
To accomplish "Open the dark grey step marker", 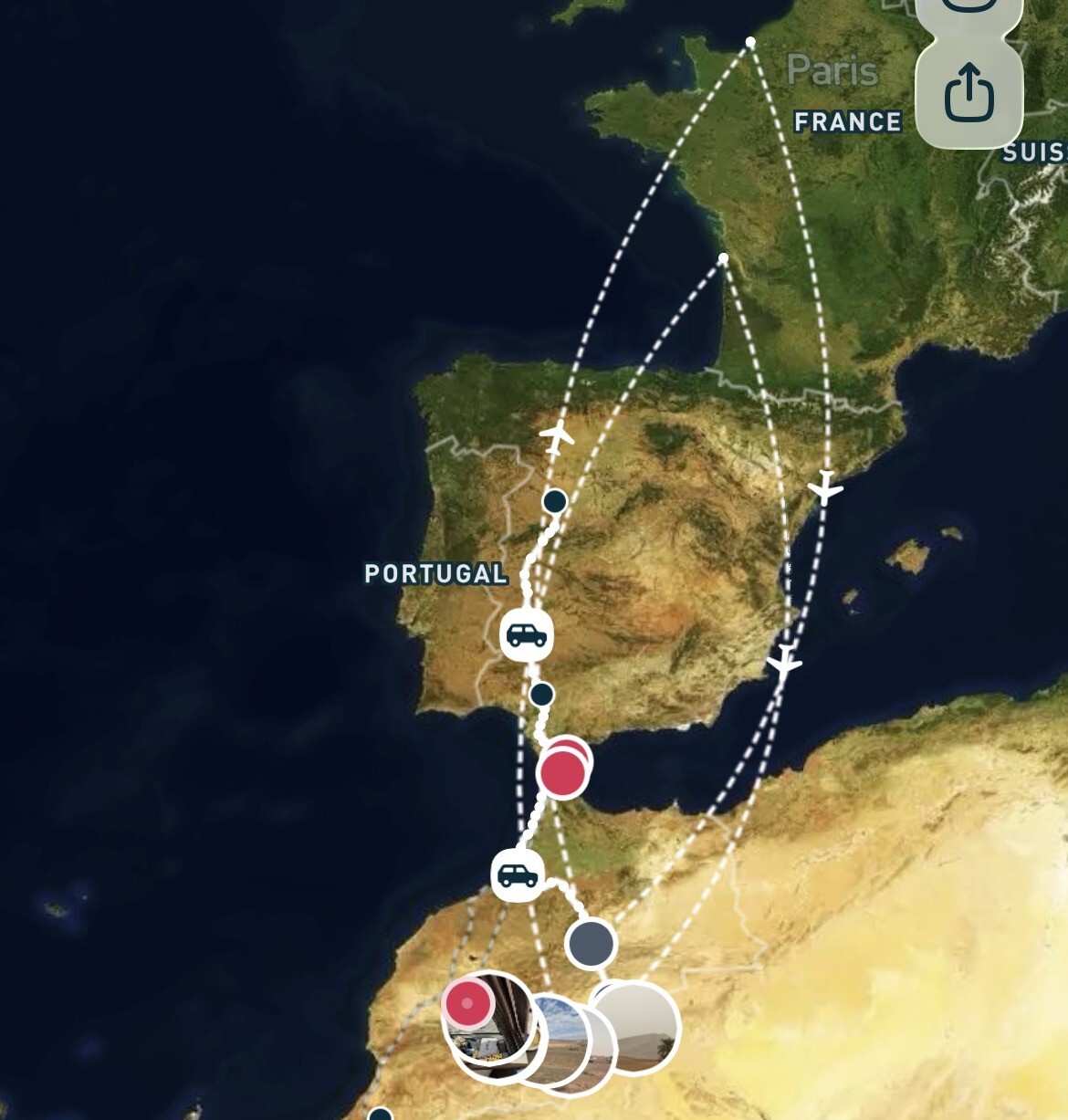I will pyautogui.click(x=591, y=943).
